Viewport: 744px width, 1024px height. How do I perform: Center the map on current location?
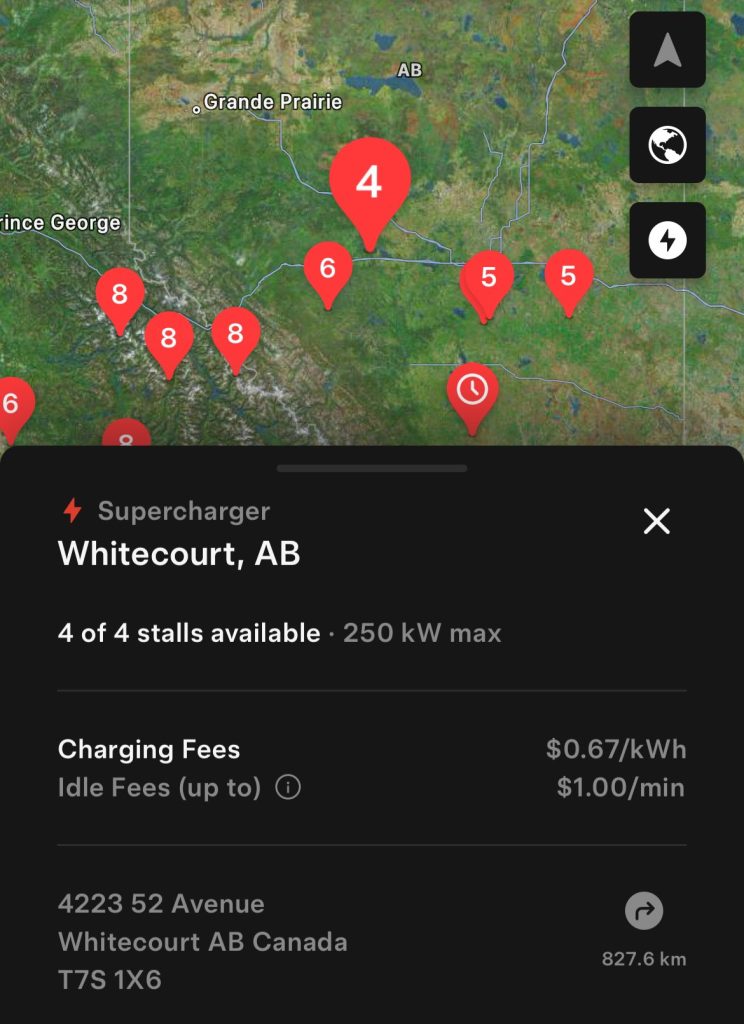(x=667, y=51)
